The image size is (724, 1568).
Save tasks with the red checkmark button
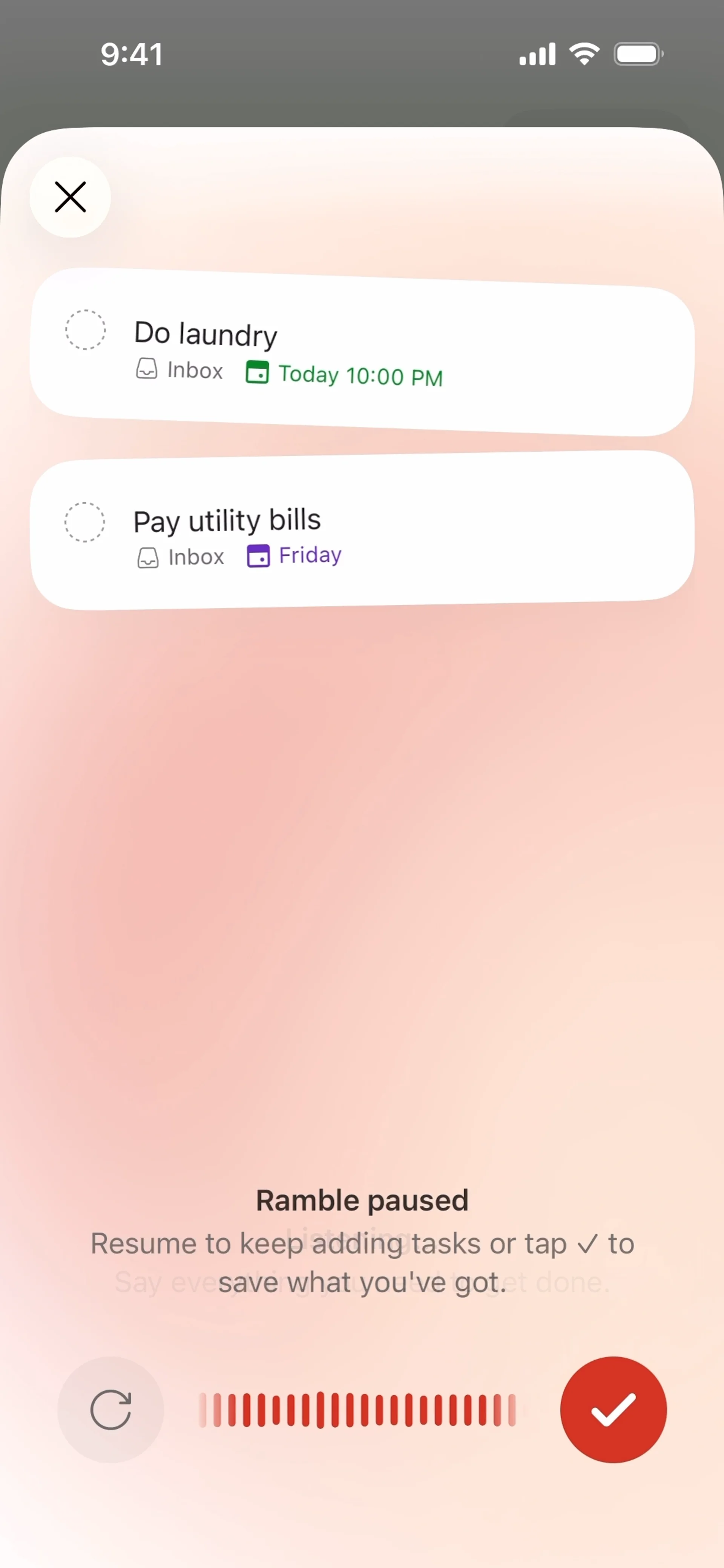tap(613, 1409)
